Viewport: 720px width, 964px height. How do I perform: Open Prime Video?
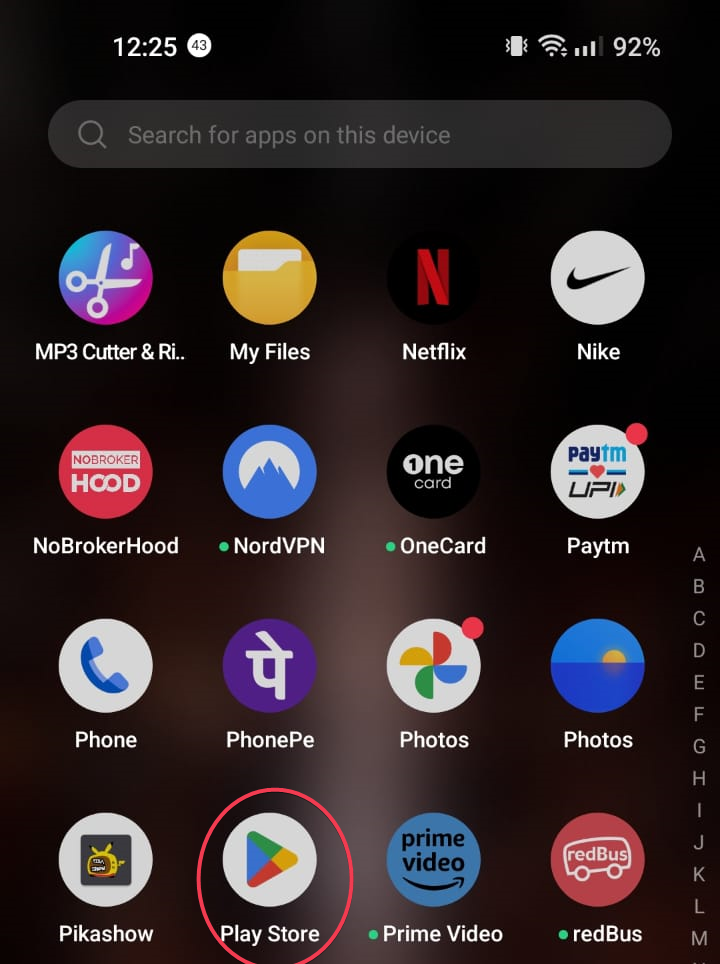433,860
